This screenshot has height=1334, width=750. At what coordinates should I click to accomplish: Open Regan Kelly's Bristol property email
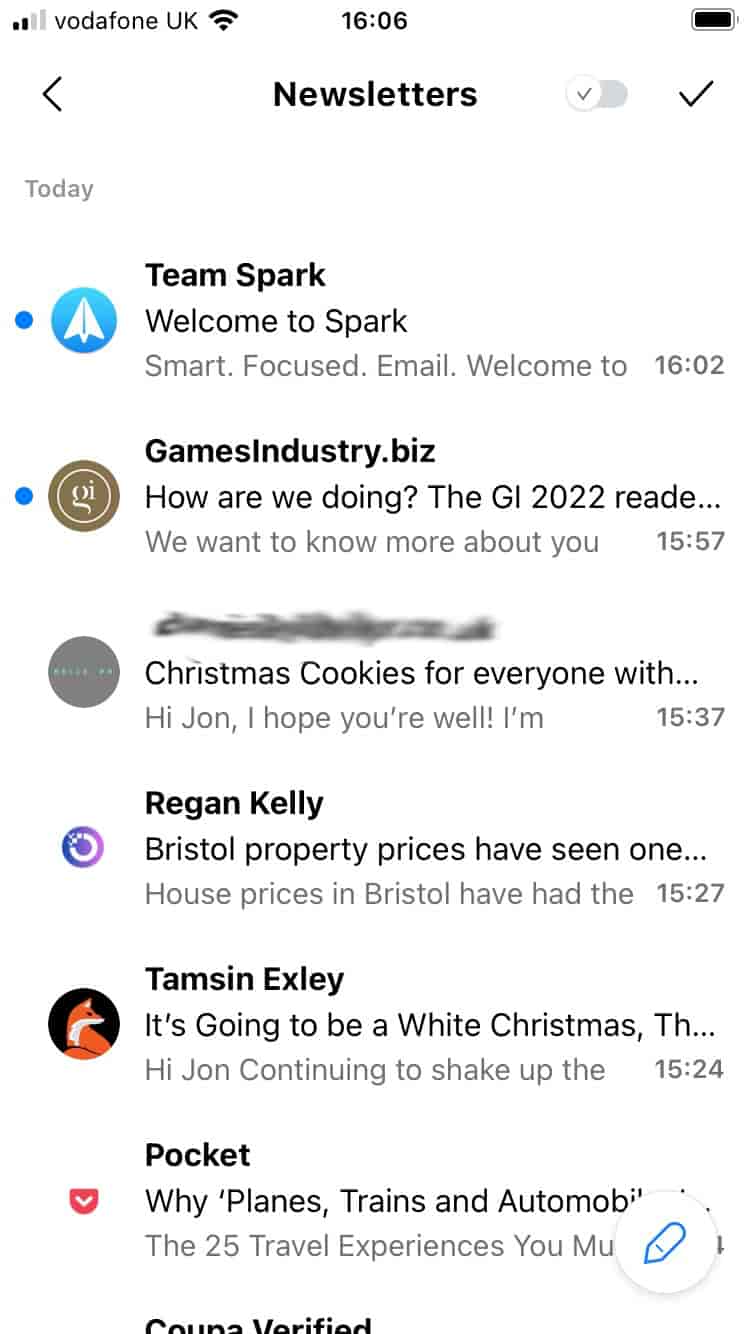pos(375,848)
